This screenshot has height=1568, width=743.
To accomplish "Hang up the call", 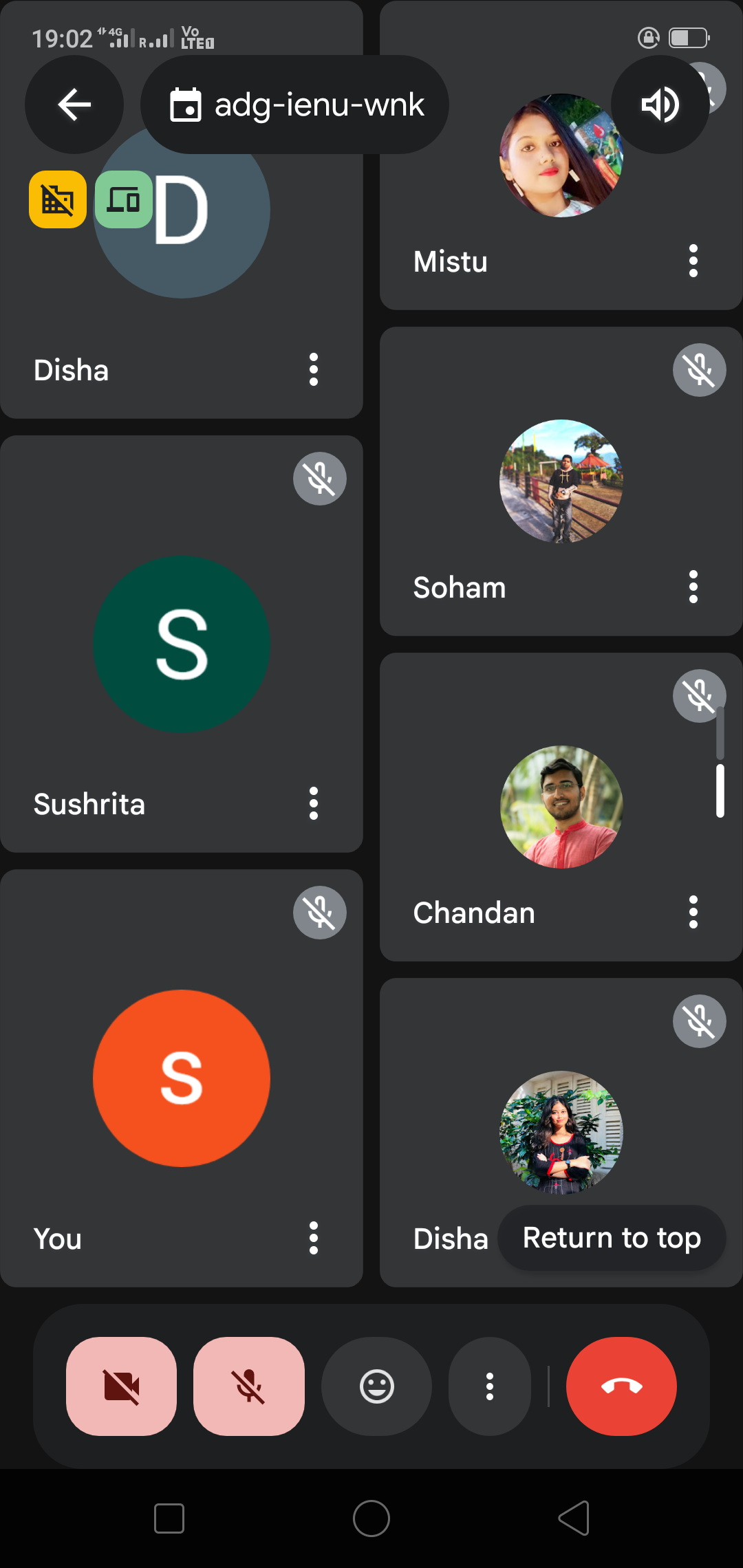I will click(622, 1386).
